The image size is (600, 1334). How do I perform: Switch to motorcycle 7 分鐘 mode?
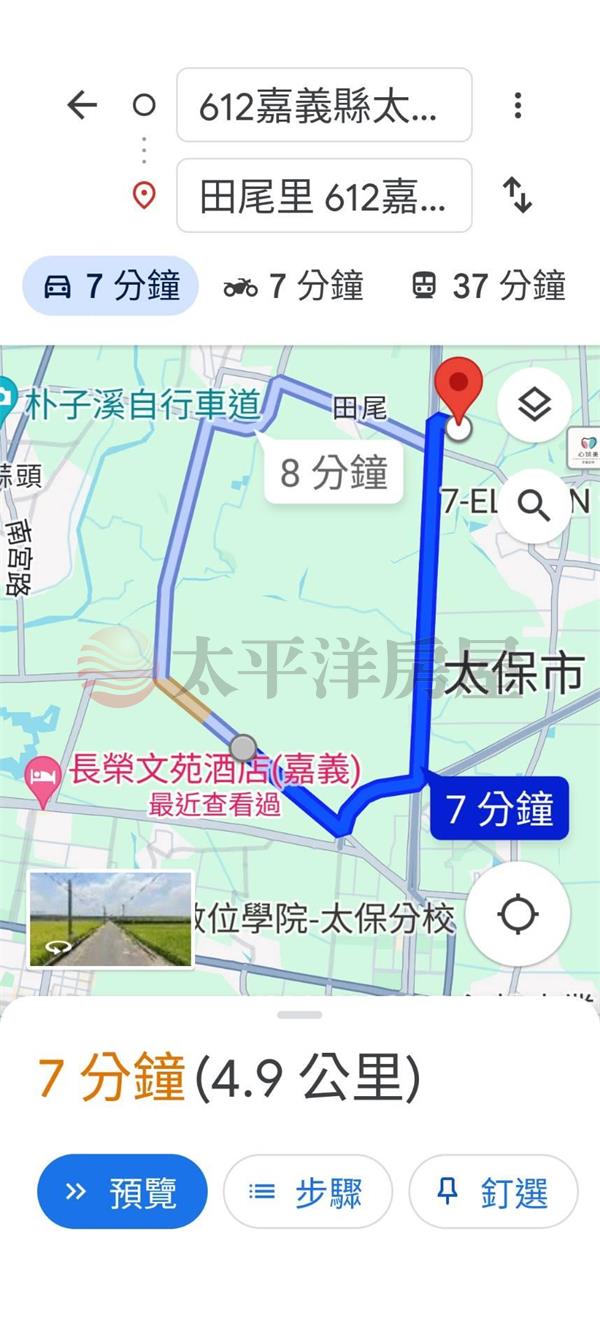tap(294, 286)
